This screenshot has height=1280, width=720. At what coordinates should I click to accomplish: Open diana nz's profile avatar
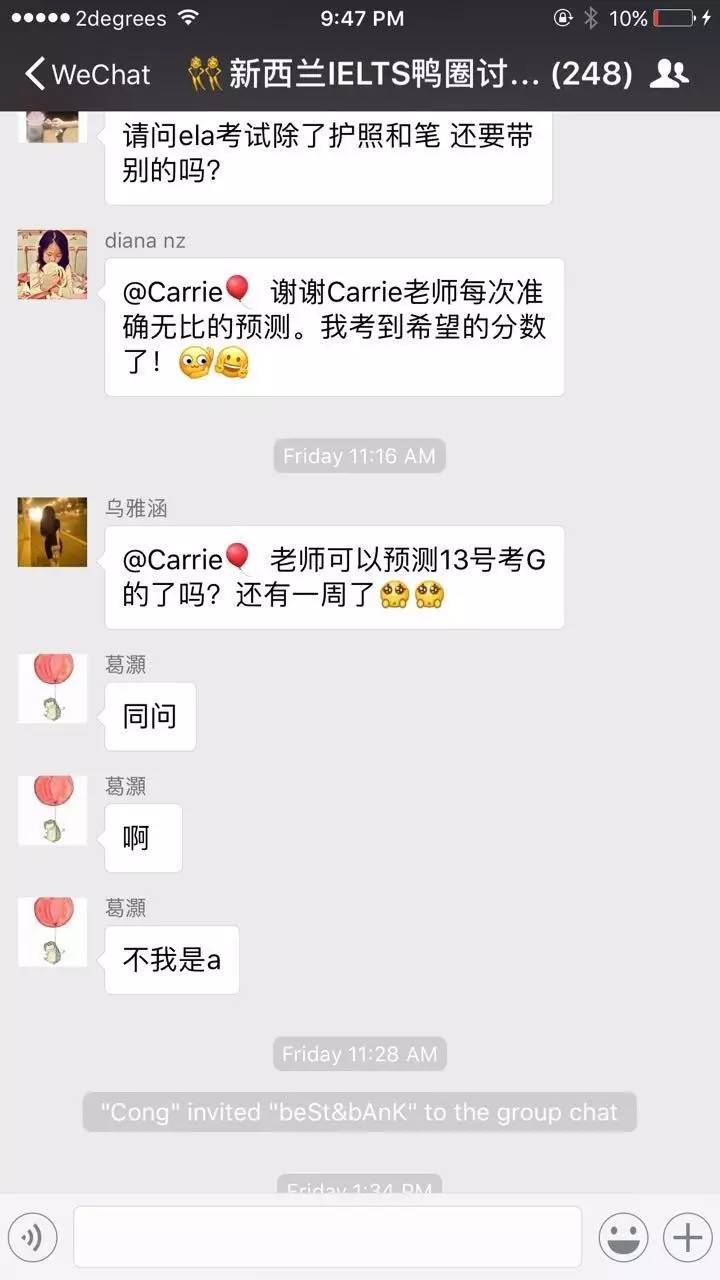click(x=52, y=264)
